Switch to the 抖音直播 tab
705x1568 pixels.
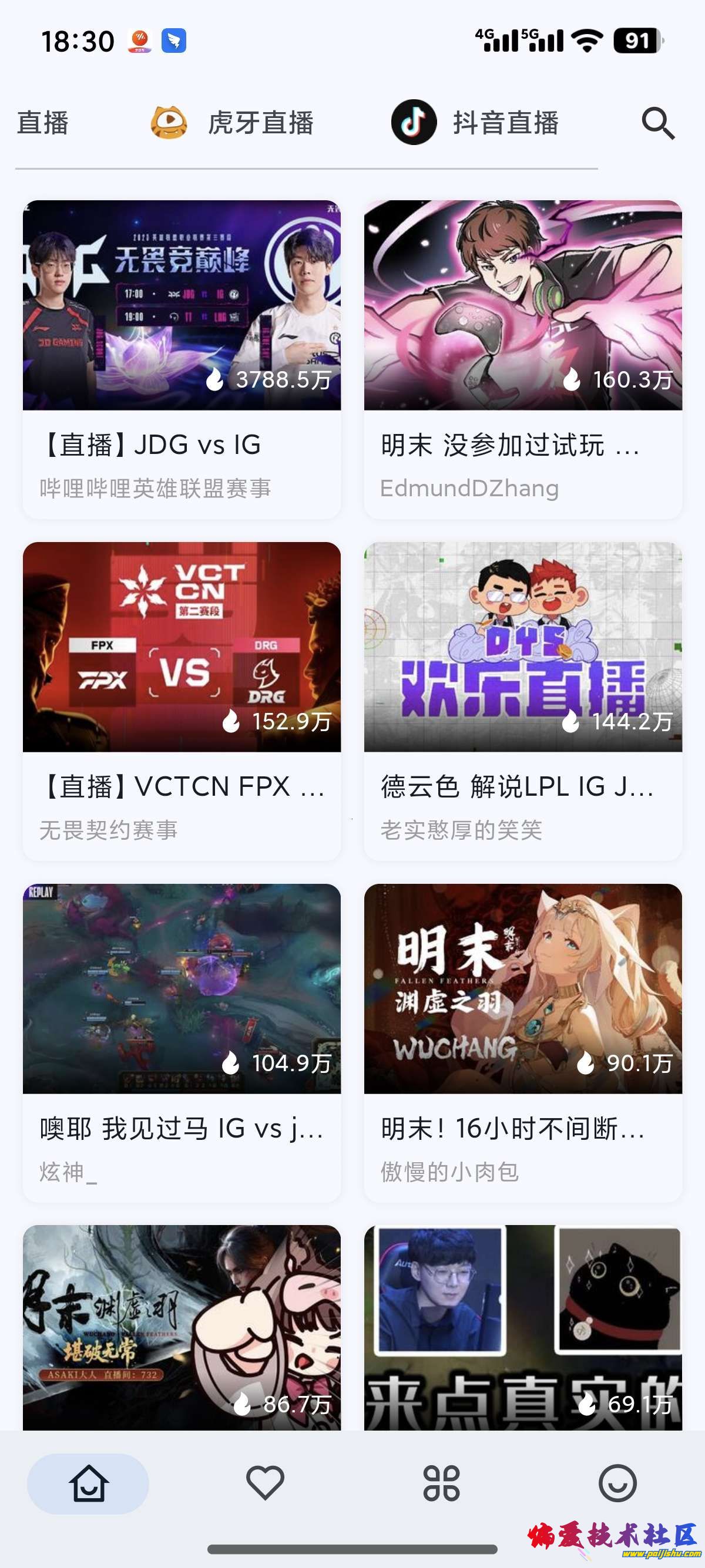coord(475,123)
